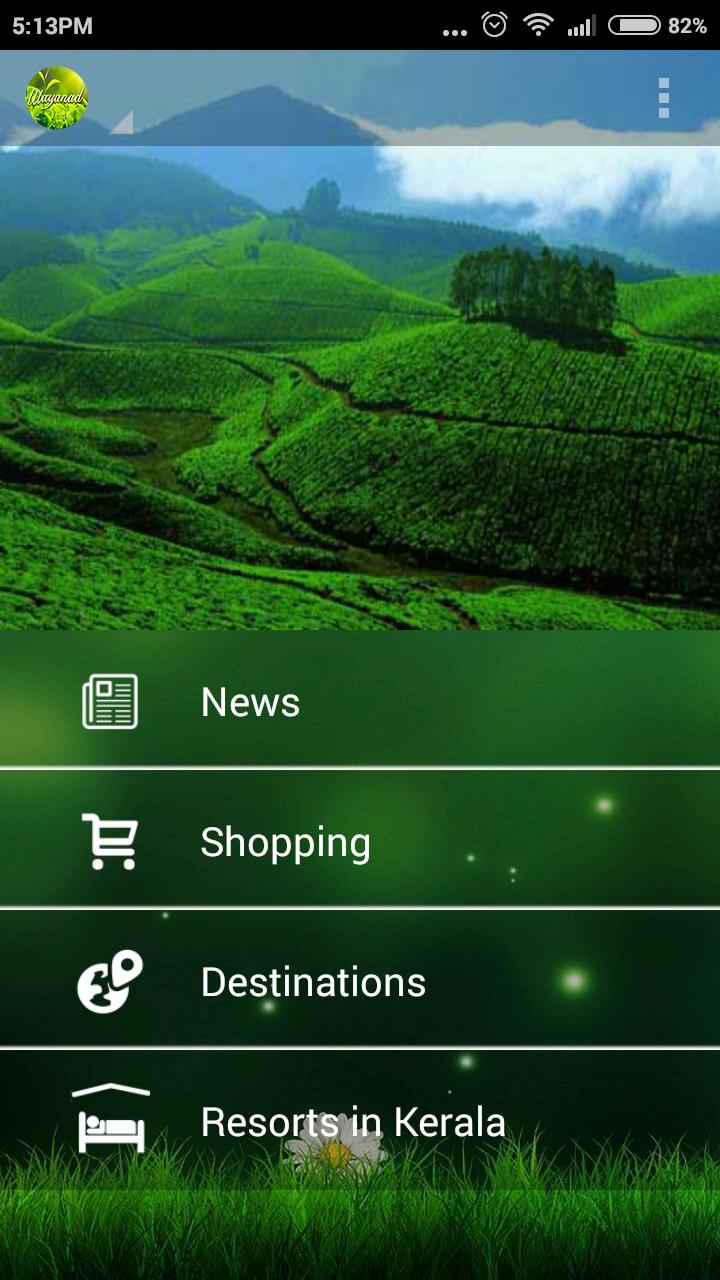
Task: Tap the scenic tea plantation banner image
Action: [360, 390]
